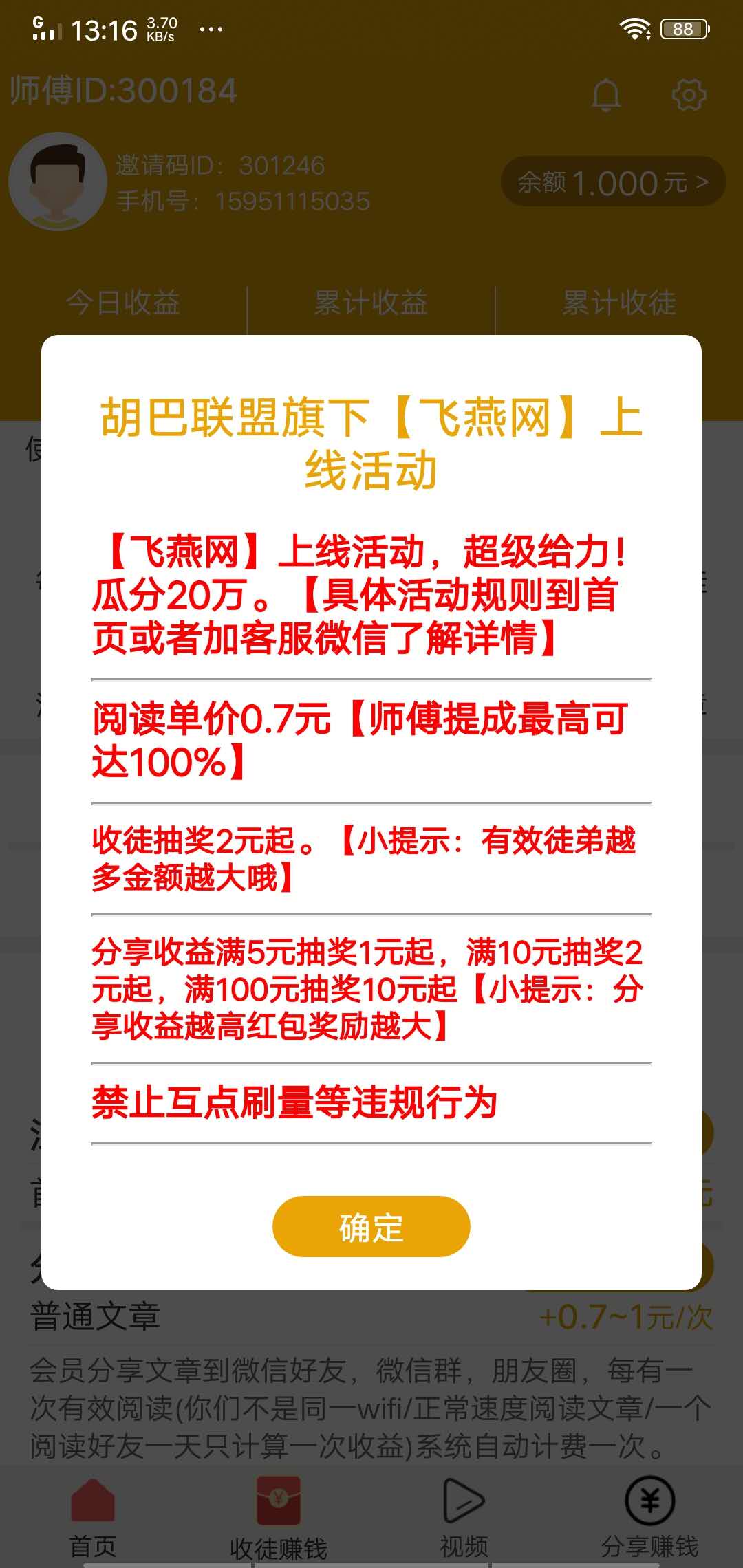Viewport: 743px width, 1568px height.
Task: Switch to the 今日收益 tab
Action: [x=124, y=303]
